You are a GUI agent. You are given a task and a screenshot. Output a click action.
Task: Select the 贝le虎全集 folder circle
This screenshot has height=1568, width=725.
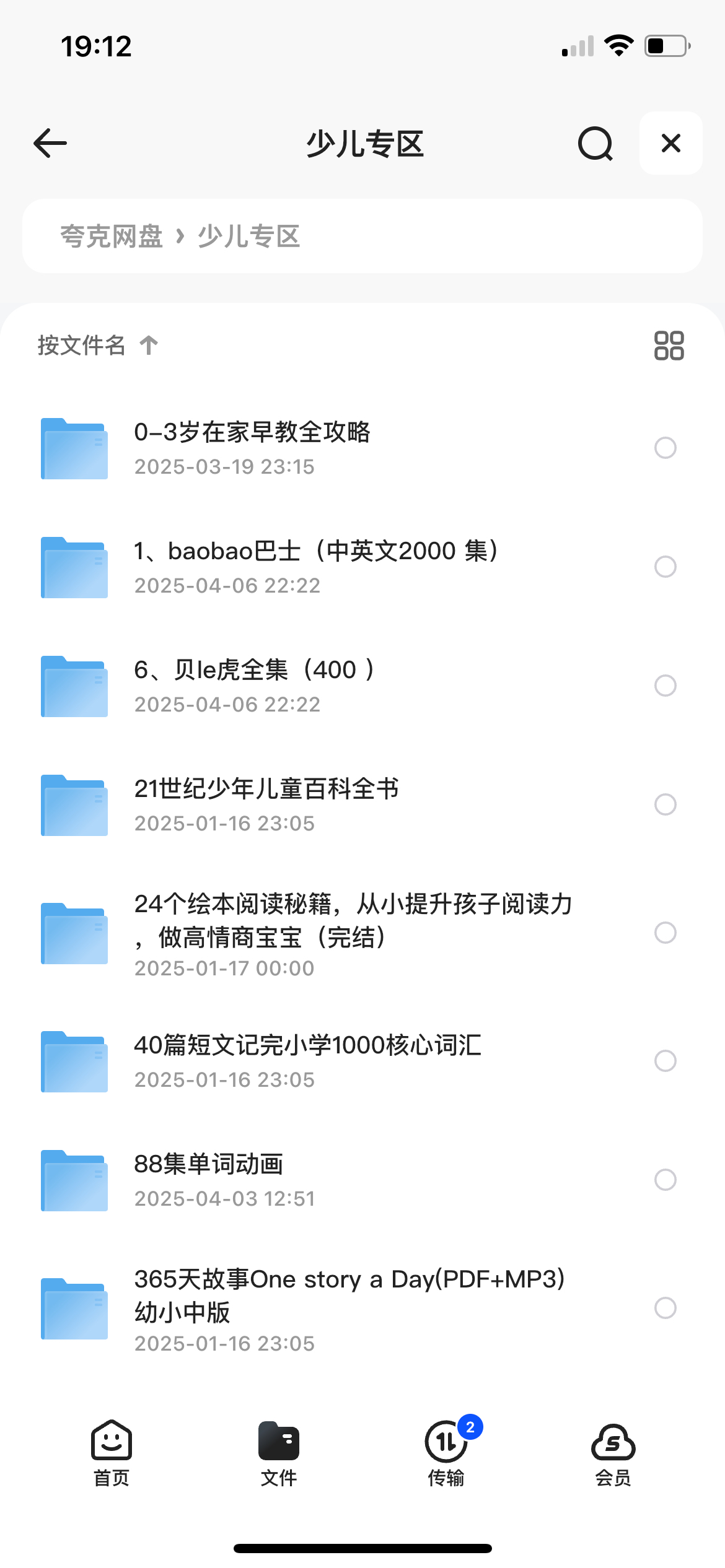tap(665, 686)
